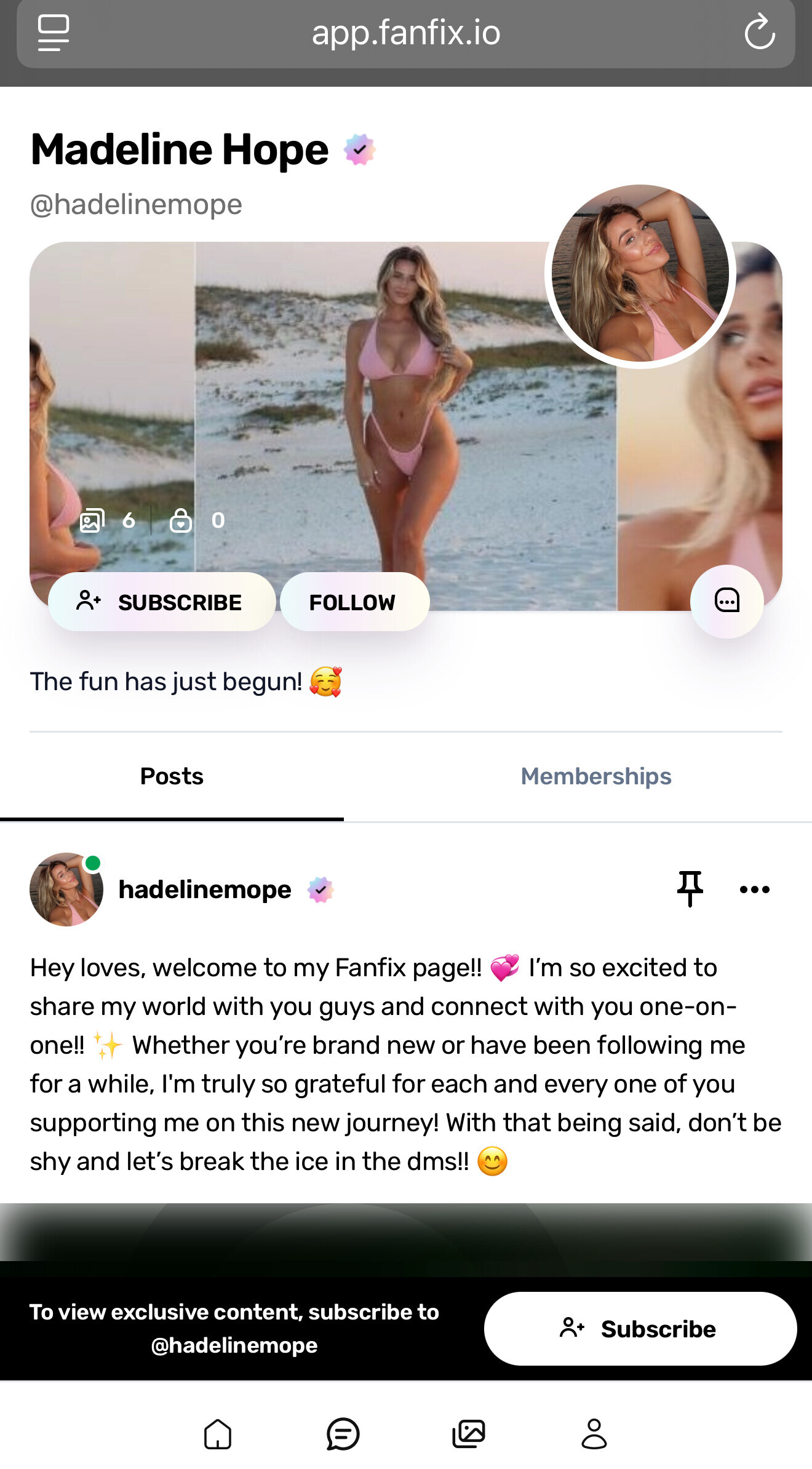Tap the app.fanfix.io address bar

pos(406,32)
